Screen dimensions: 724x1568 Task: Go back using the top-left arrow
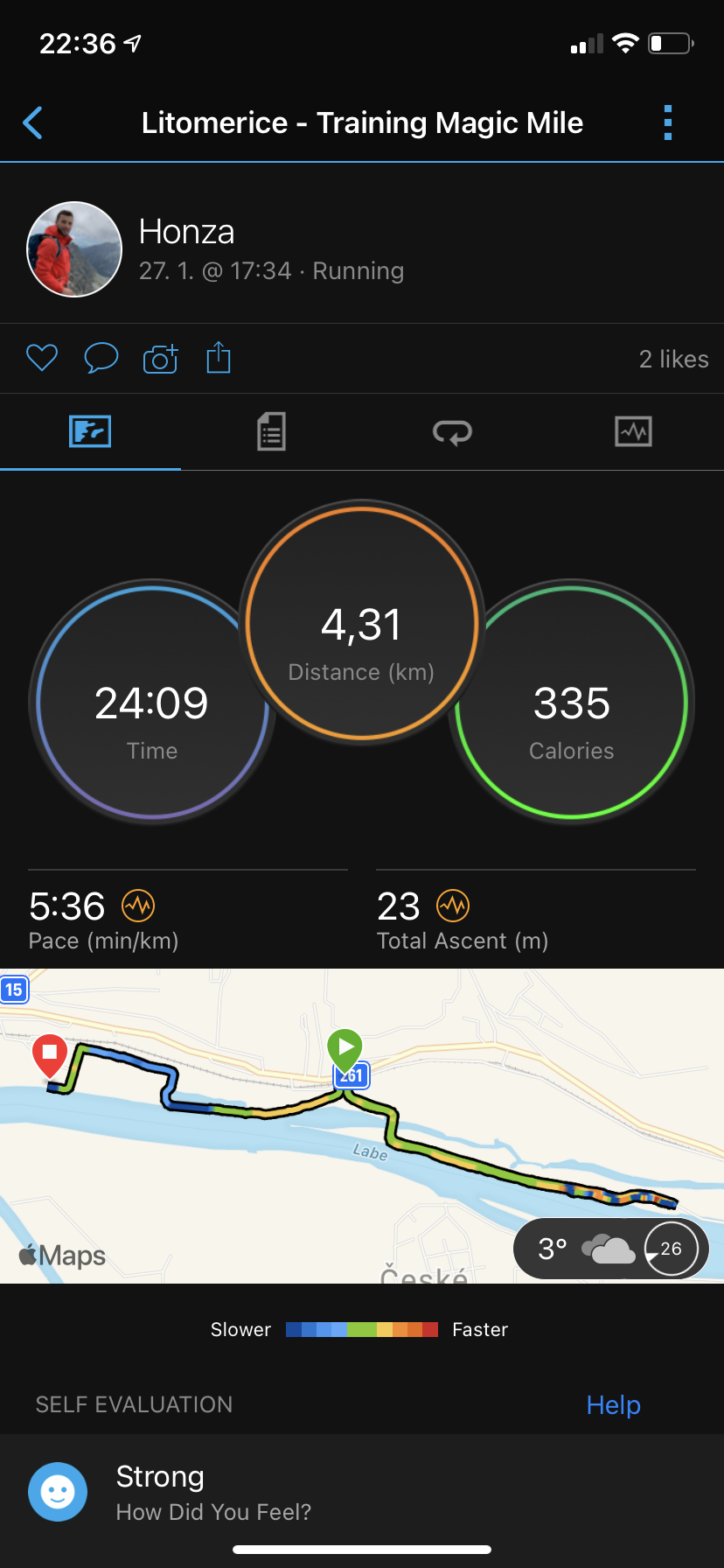point(33,123)
